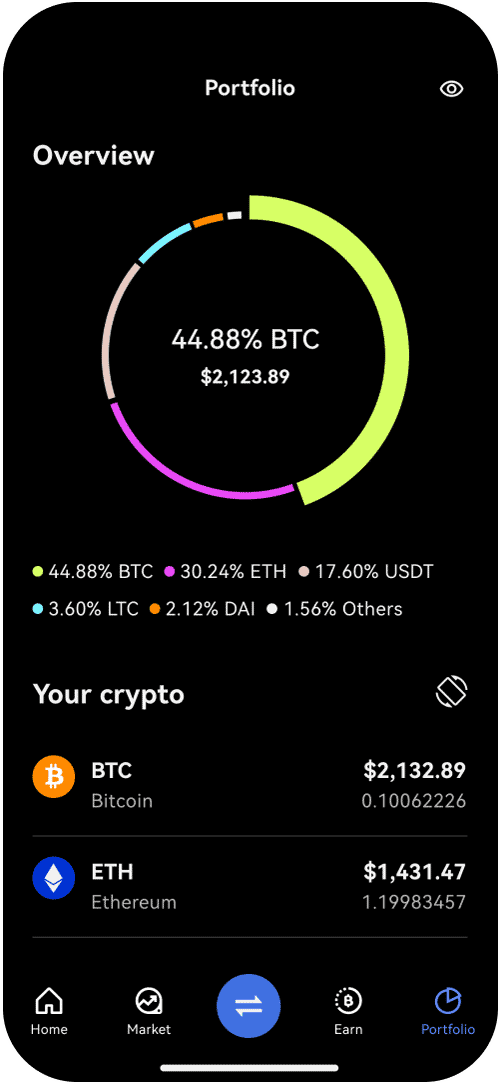Open the Earn tab
500x1084 pixels.
click(348, 1011)
